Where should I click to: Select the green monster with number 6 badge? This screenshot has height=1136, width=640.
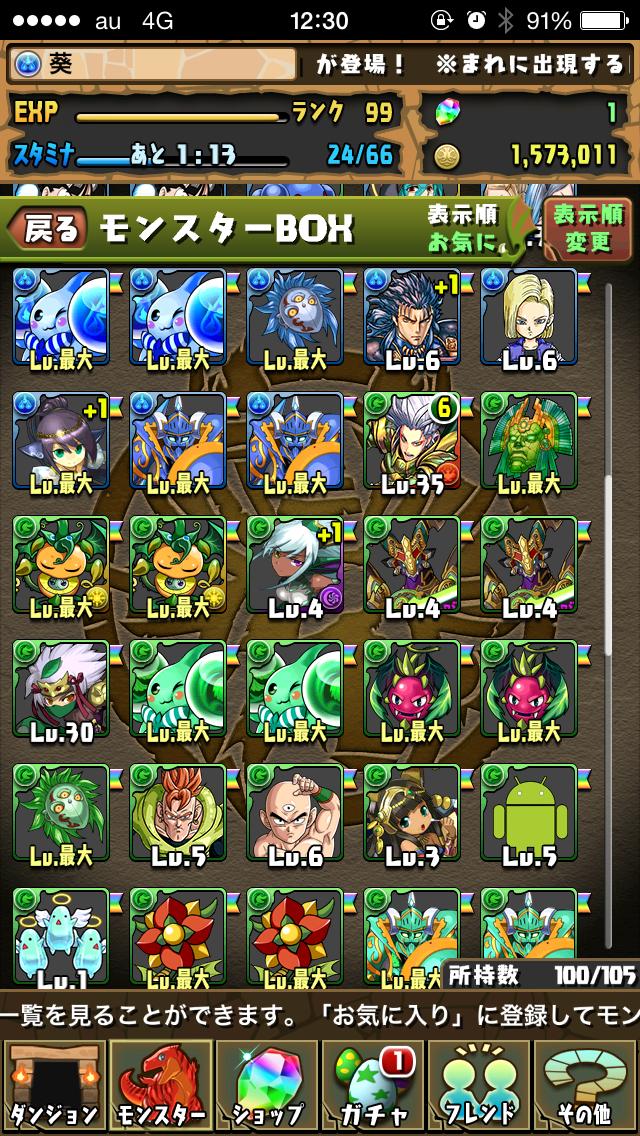pyautogui.click(x=412, y=440)
